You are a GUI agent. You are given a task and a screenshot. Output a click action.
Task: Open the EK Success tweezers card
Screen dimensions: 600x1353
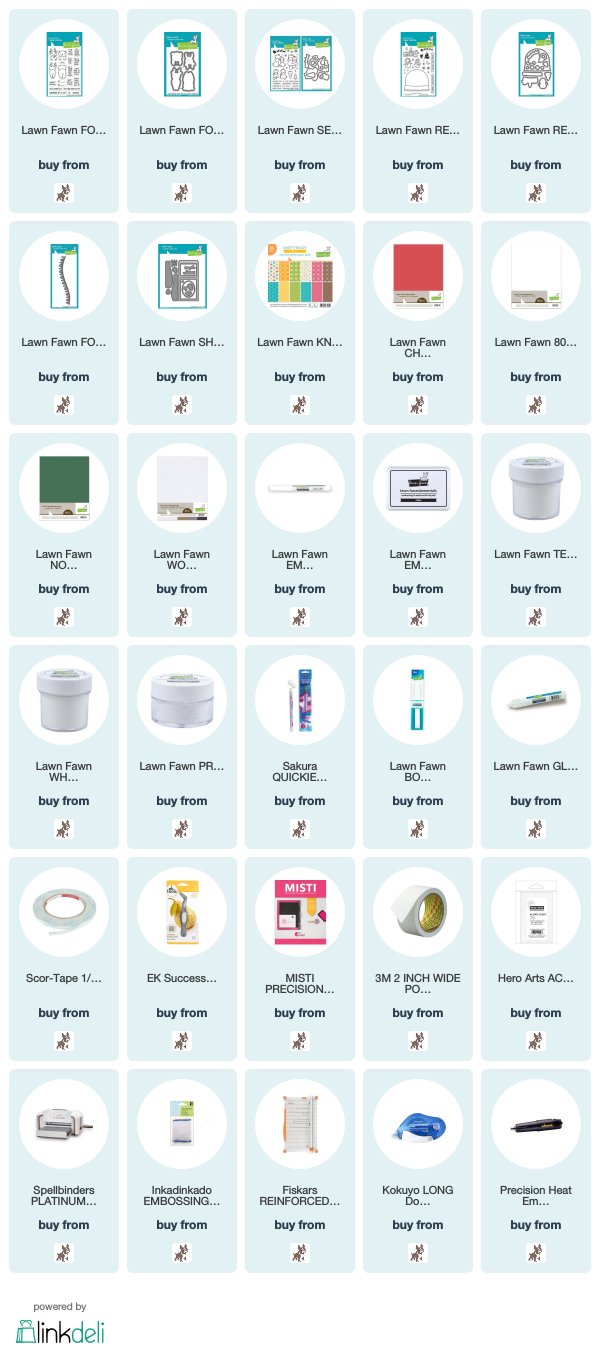[181, 912]
